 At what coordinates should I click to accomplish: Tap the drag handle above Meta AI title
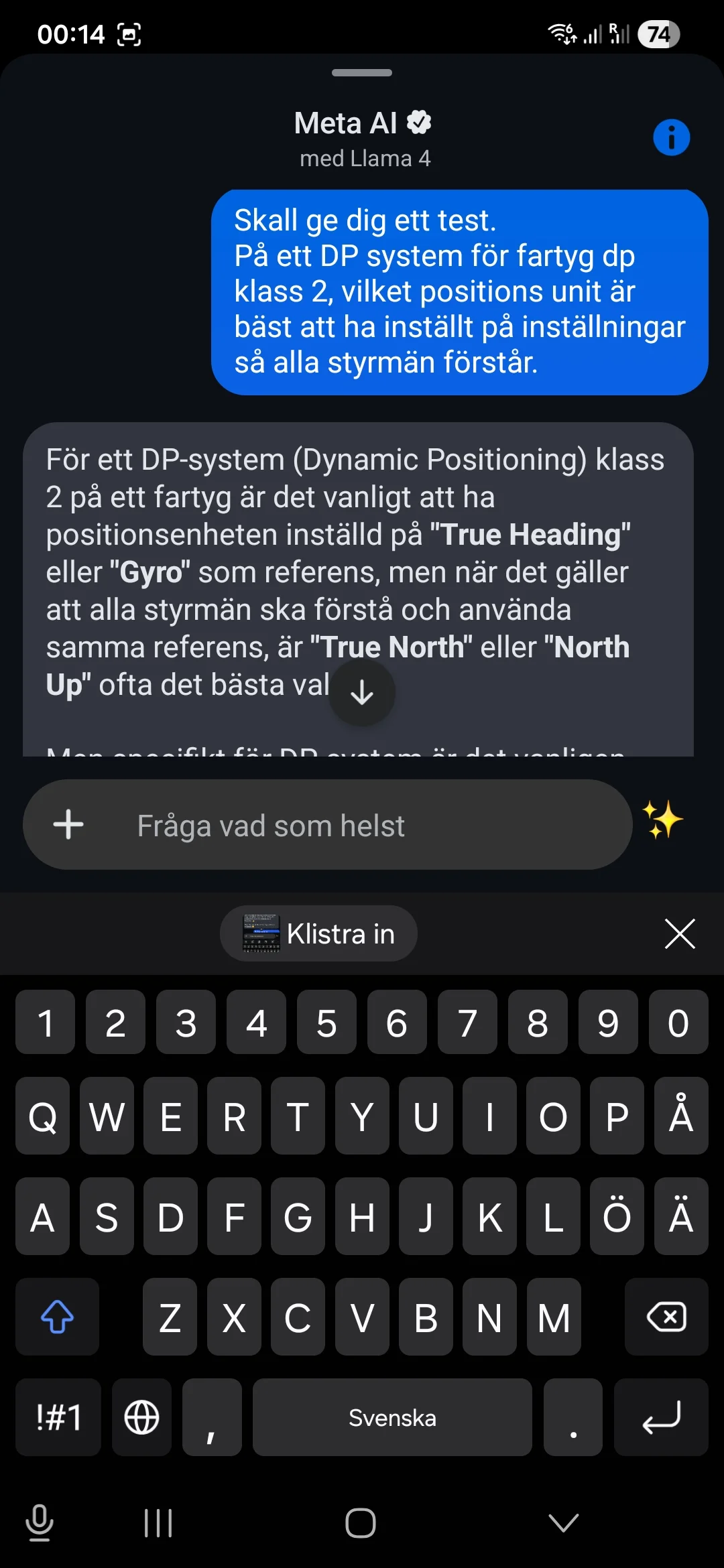coord(361,74)
